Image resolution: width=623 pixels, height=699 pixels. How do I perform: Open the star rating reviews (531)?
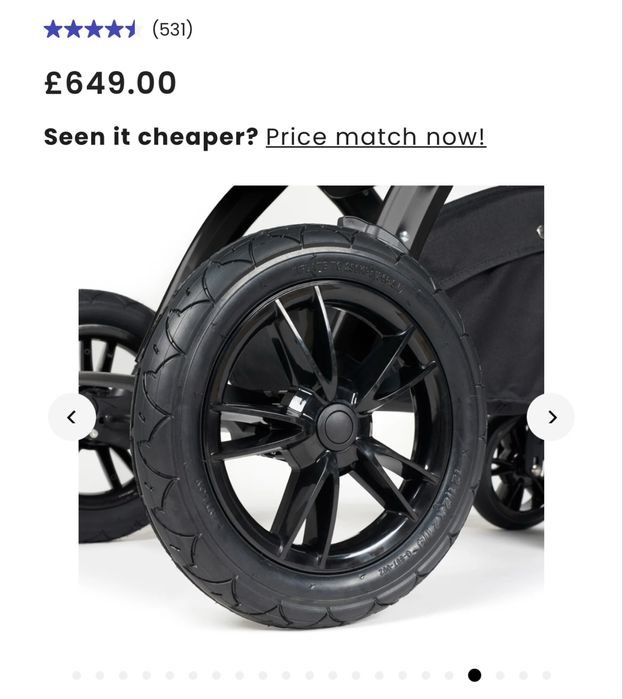click(x=118, y=29)
